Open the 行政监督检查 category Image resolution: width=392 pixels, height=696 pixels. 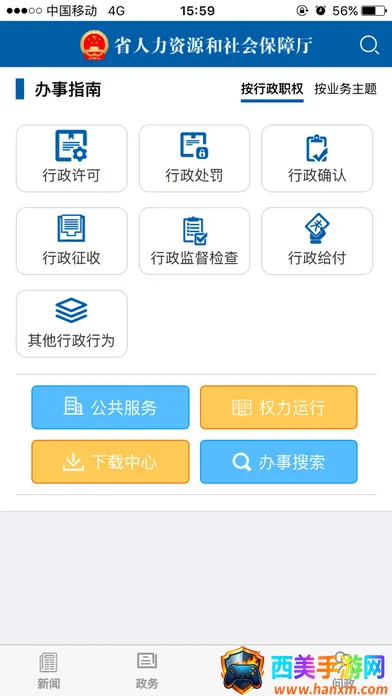tap(194, 241)
